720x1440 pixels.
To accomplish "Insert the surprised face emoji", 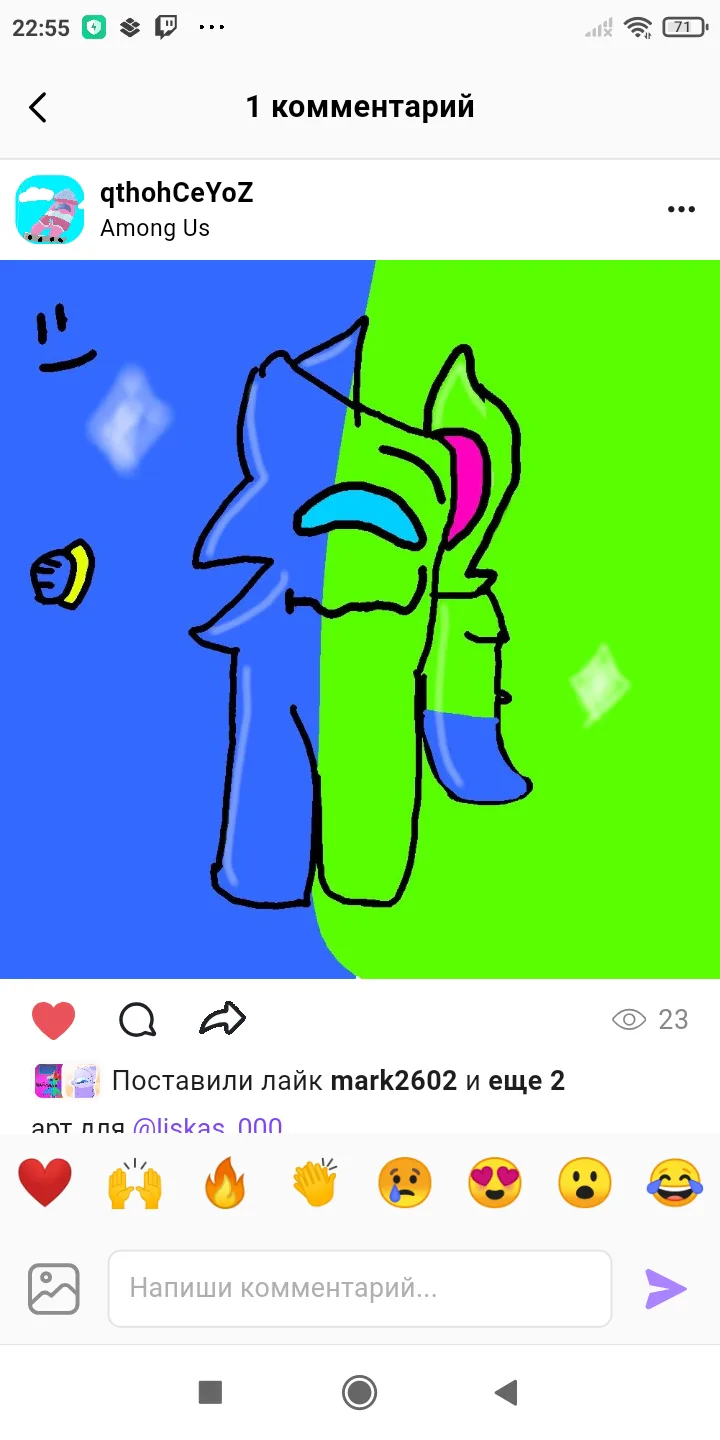I will (x=585, y=1183).
